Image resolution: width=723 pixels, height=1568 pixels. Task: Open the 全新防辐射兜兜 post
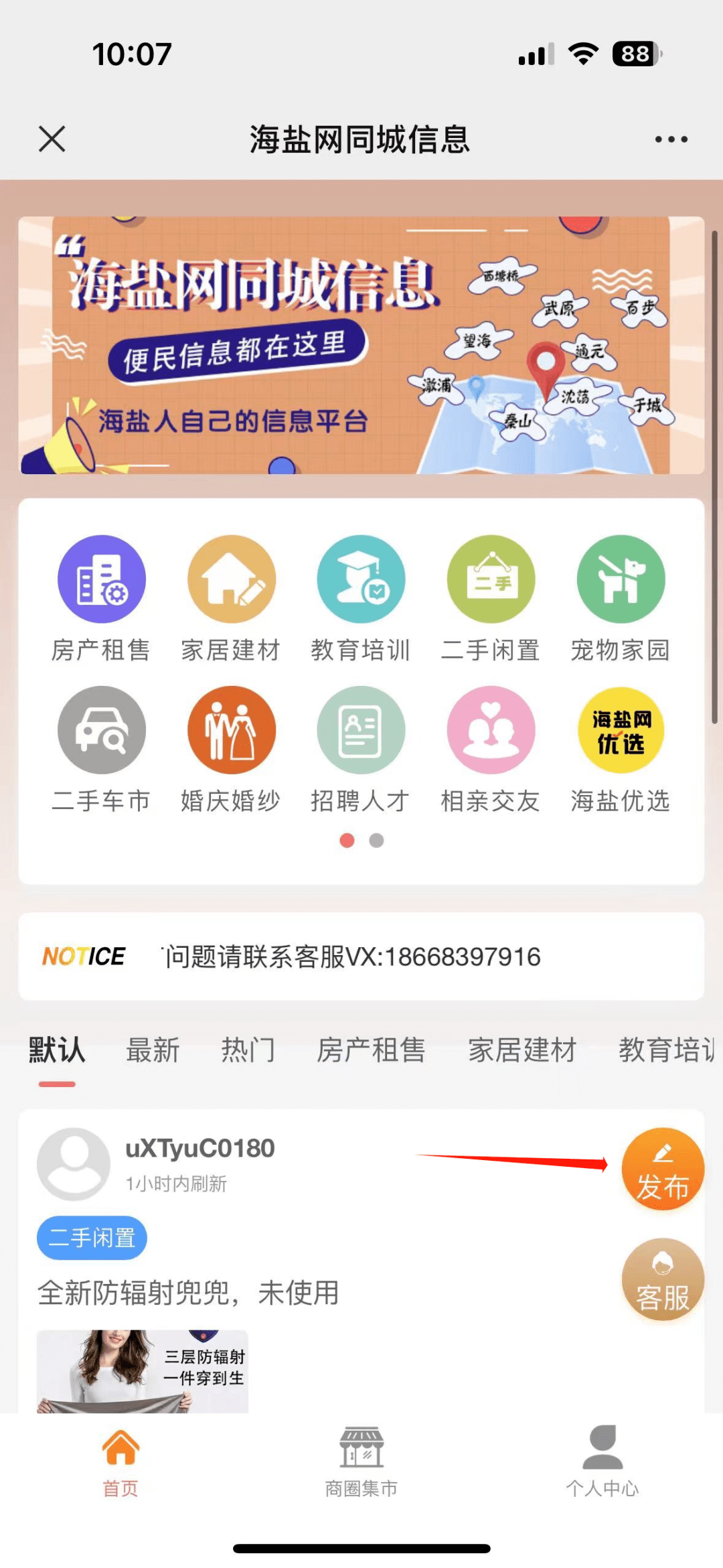pyautogui.click(x=188, y=1292)
